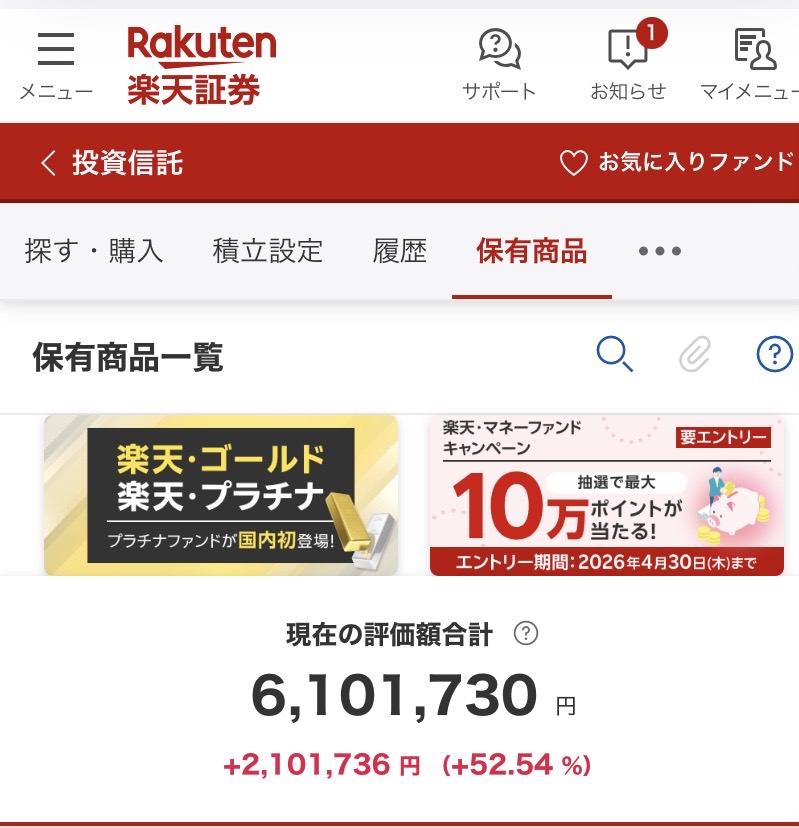Image resolution: width=799 pixels, height=828 pixels.
Task: Open 楽天・ゴールド 楽天・プラチナ banner
Action: [221, 495]
